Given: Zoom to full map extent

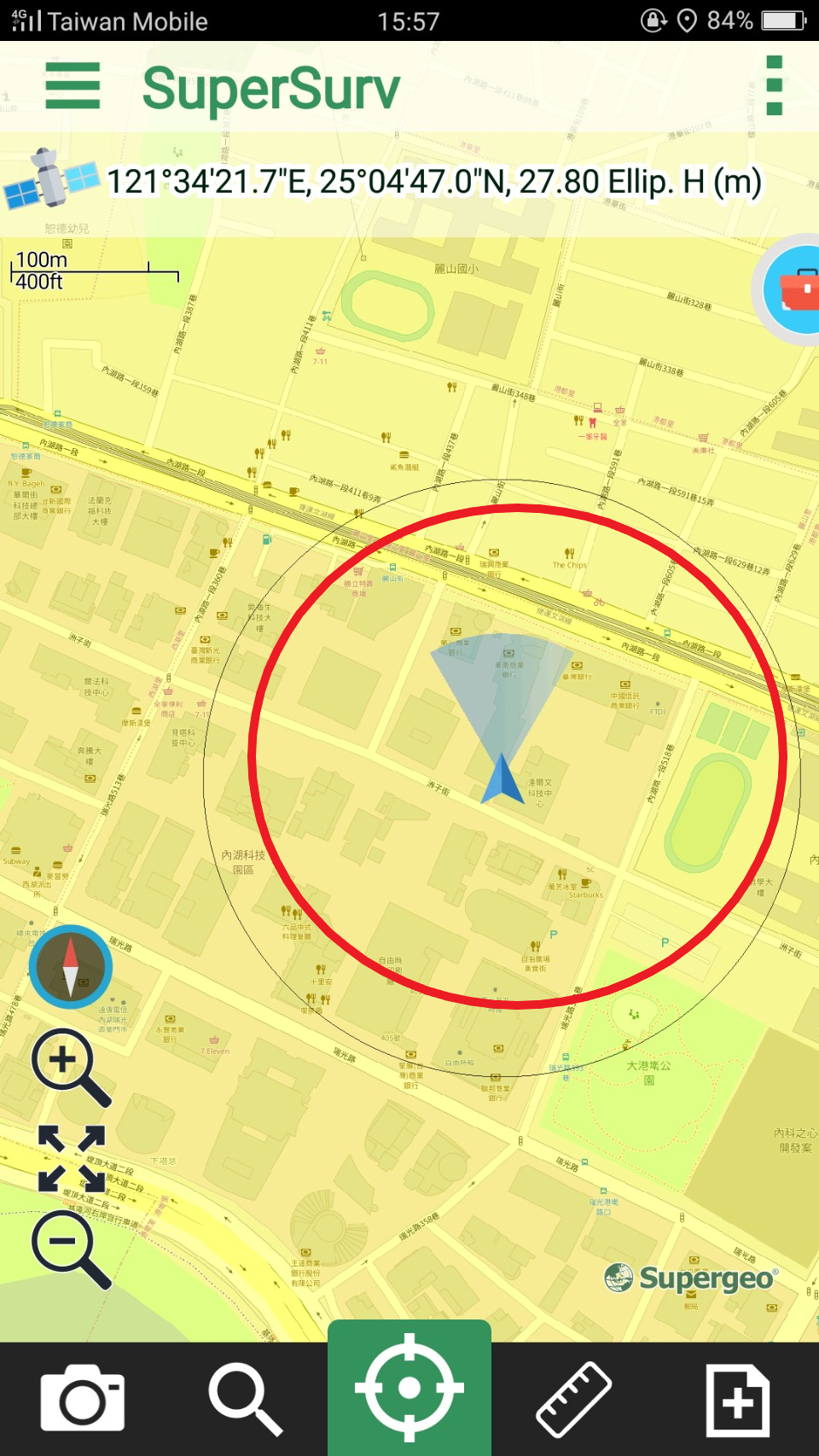Looking at the screenshot, I should pyautogui.click(x=72, y=1158).
